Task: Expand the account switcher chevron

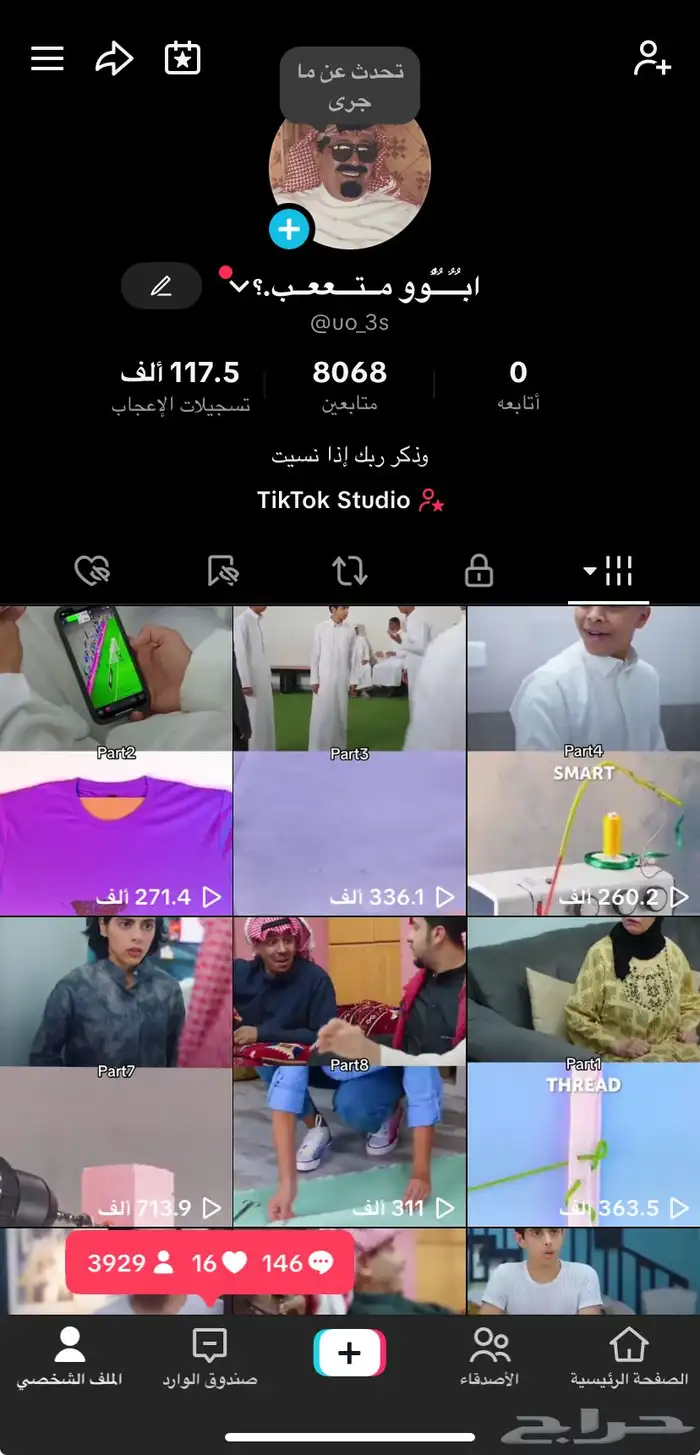Action: tap(238, 287)
